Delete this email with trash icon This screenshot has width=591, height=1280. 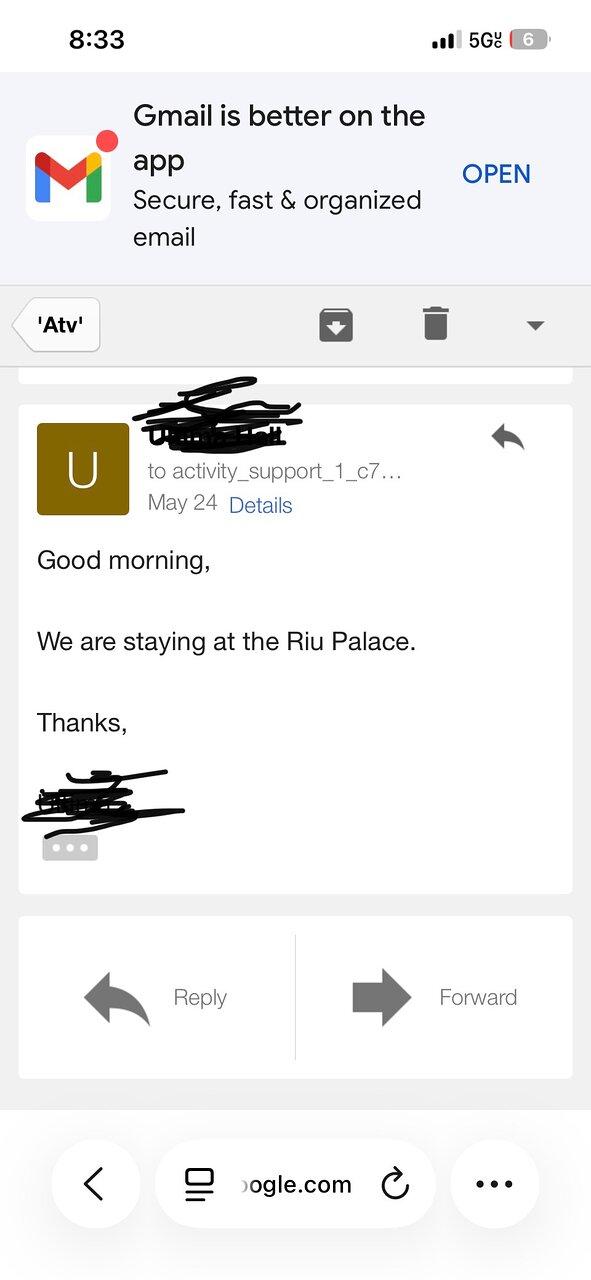click(x=435, y=324)
